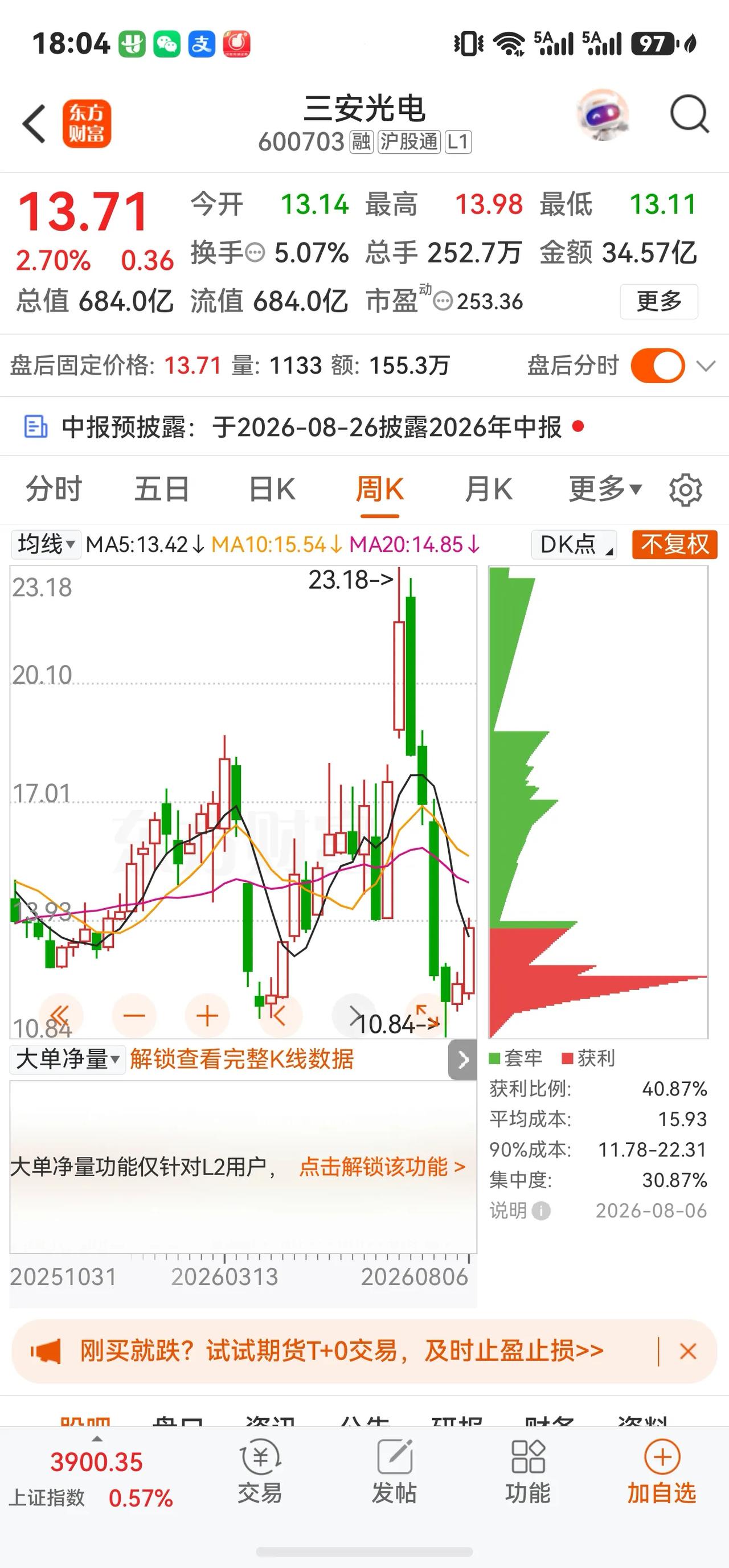The width and height of the screenshot is (729, 1568).
Task: Turn off the 盘后分时 switch
Action: pyautogui.click(x=657, y=366)
